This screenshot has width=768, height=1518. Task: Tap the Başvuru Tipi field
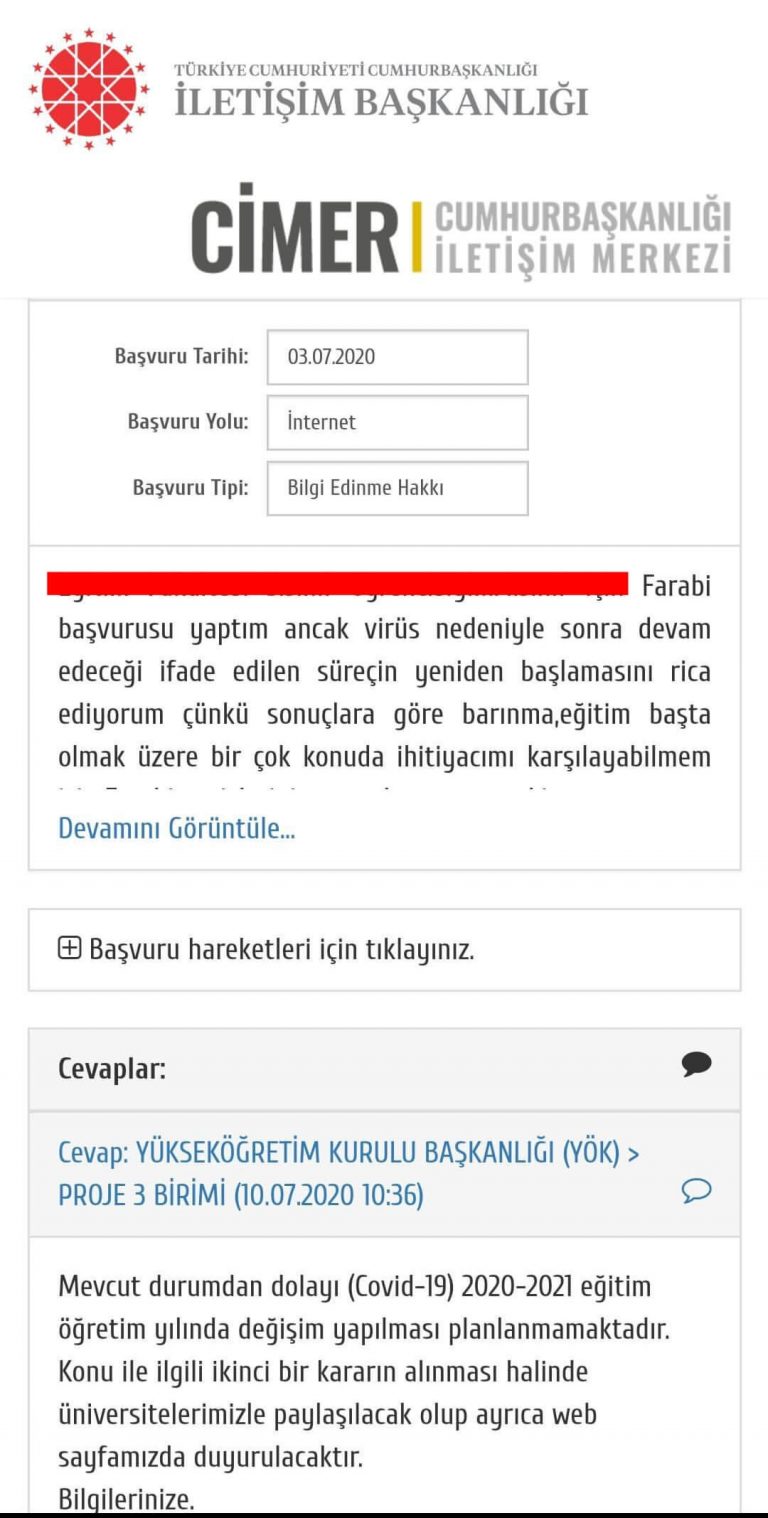pos(397,488)
